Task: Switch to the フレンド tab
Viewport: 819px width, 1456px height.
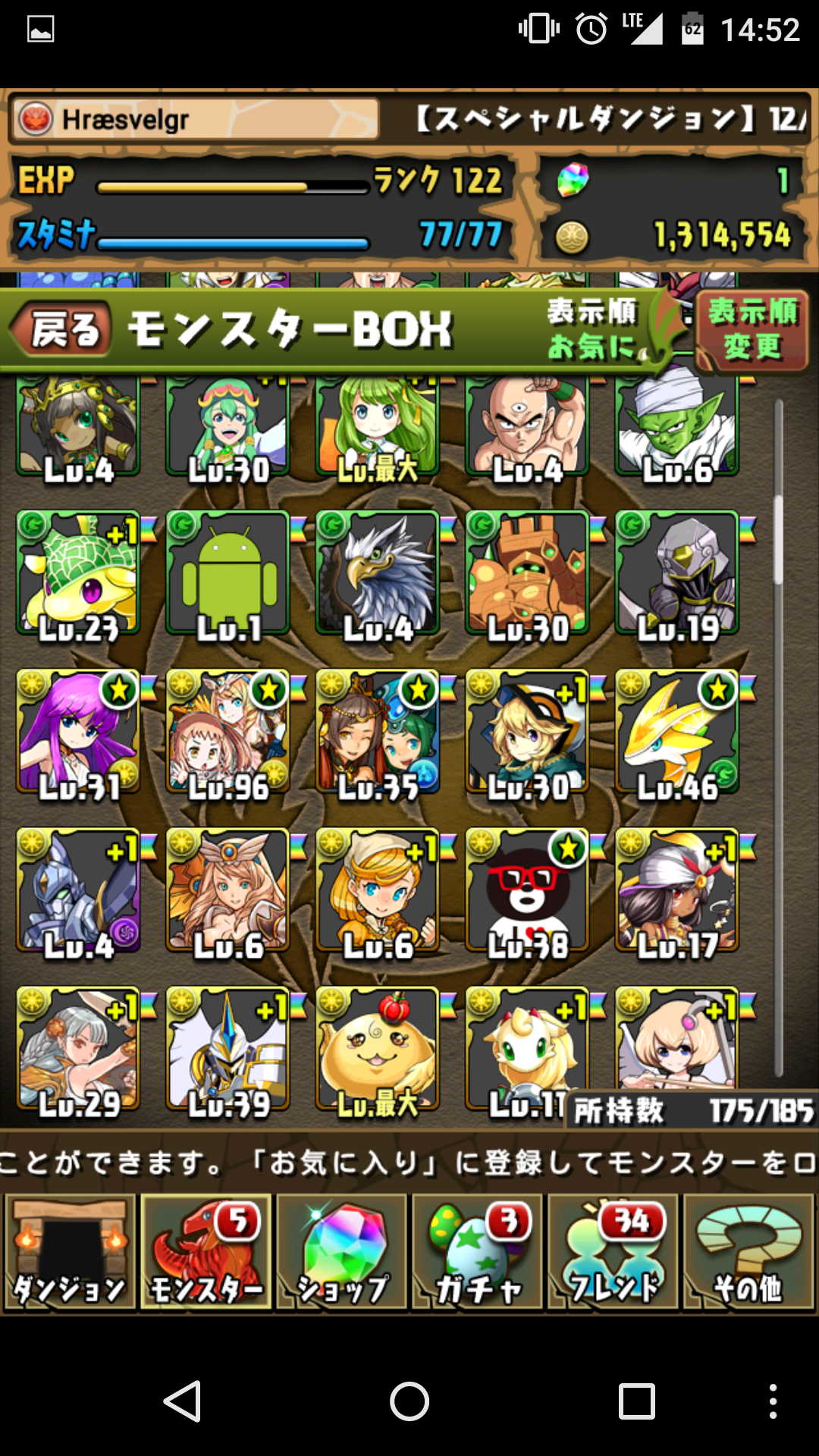Action: click(613, 1251)
